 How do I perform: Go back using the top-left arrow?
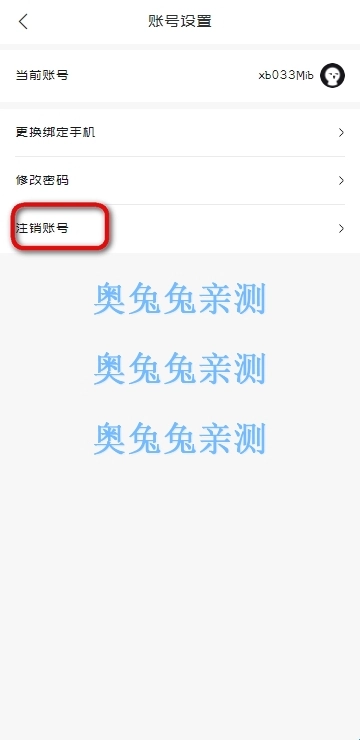pyautogui.click(x=23, y=21)
